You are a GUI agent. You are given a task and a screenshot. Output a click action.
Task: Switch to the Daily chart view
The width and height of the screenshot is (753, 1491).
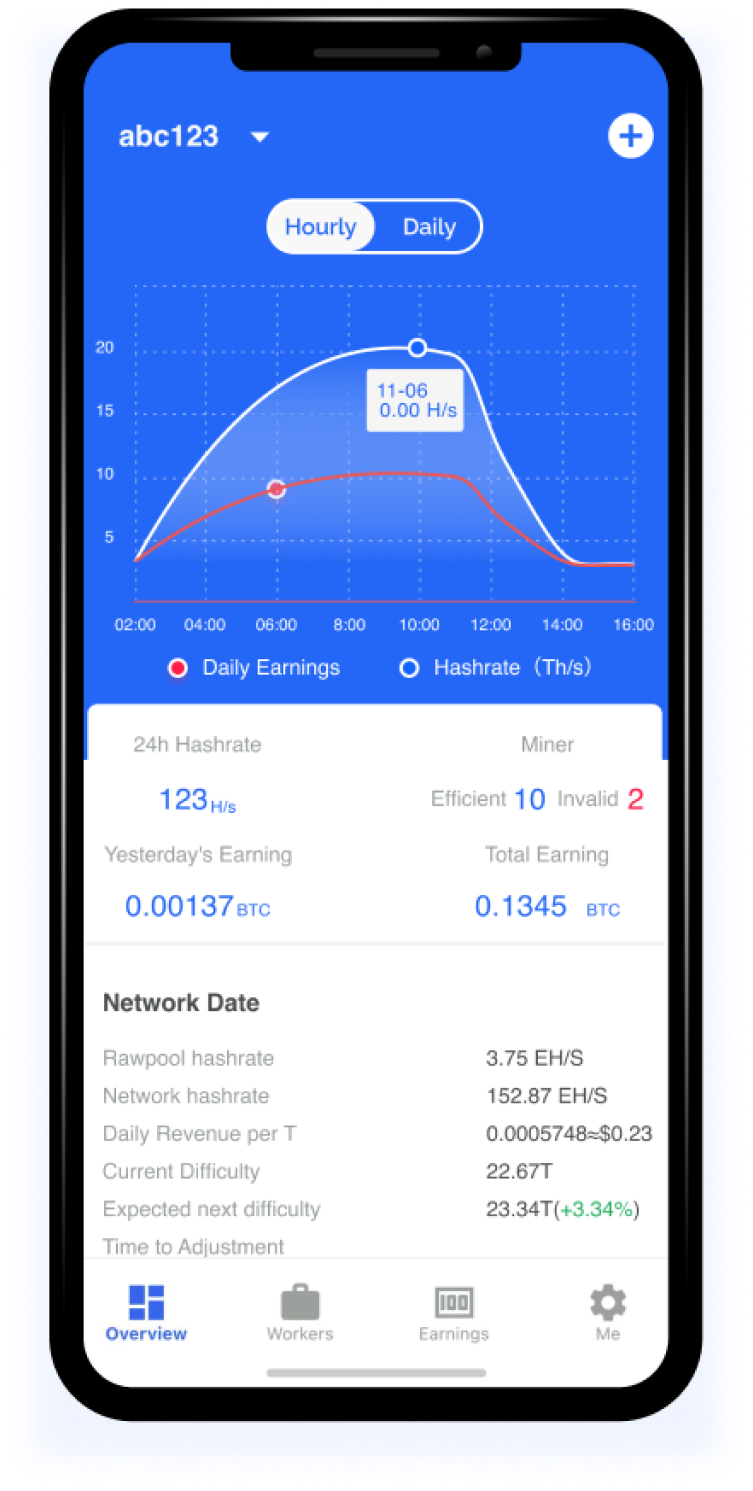(429, 227)
